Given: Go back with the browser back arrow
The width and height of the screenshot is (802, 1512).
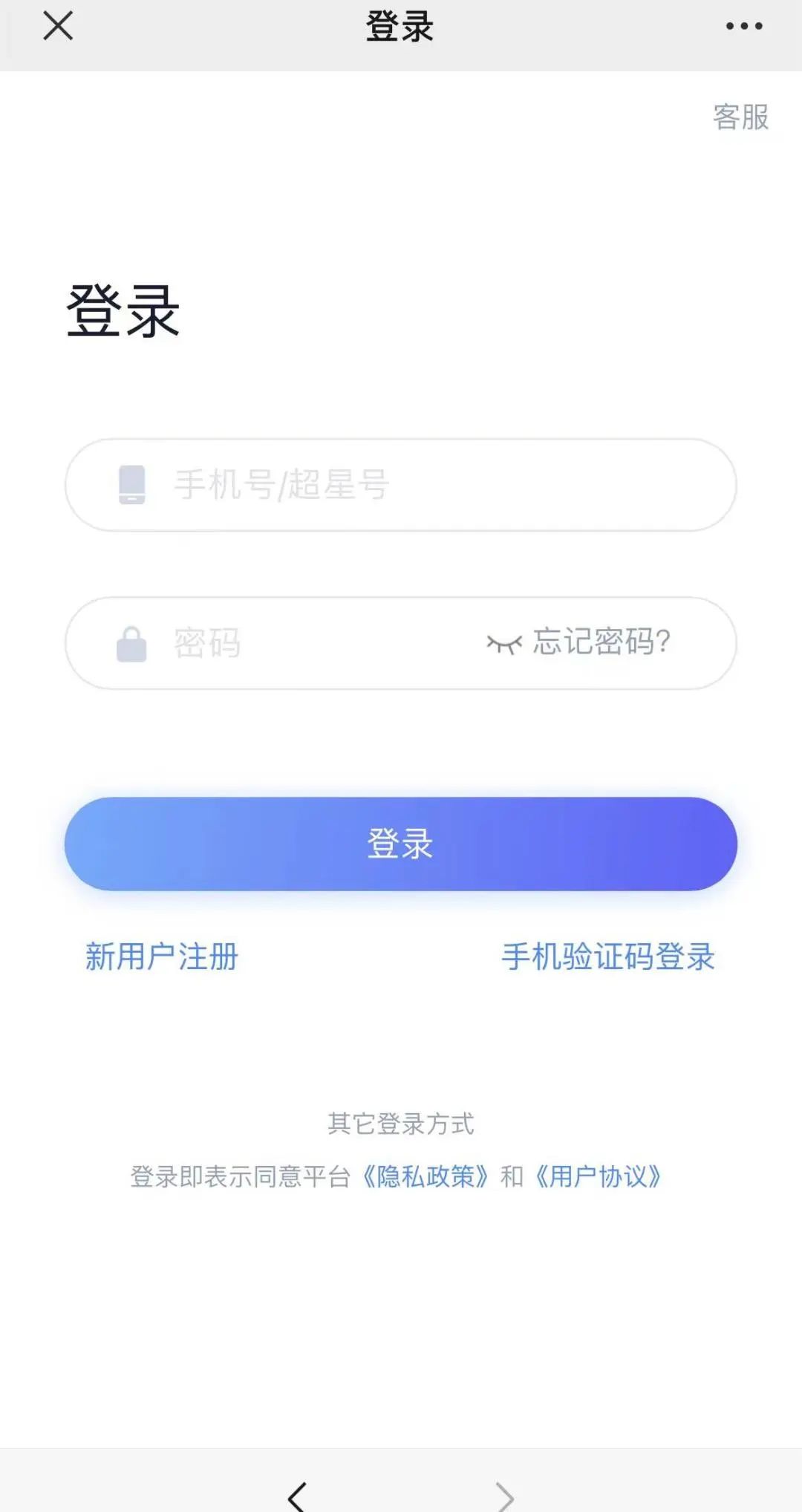Looking at the screenshot, I should pos(297,1496).
